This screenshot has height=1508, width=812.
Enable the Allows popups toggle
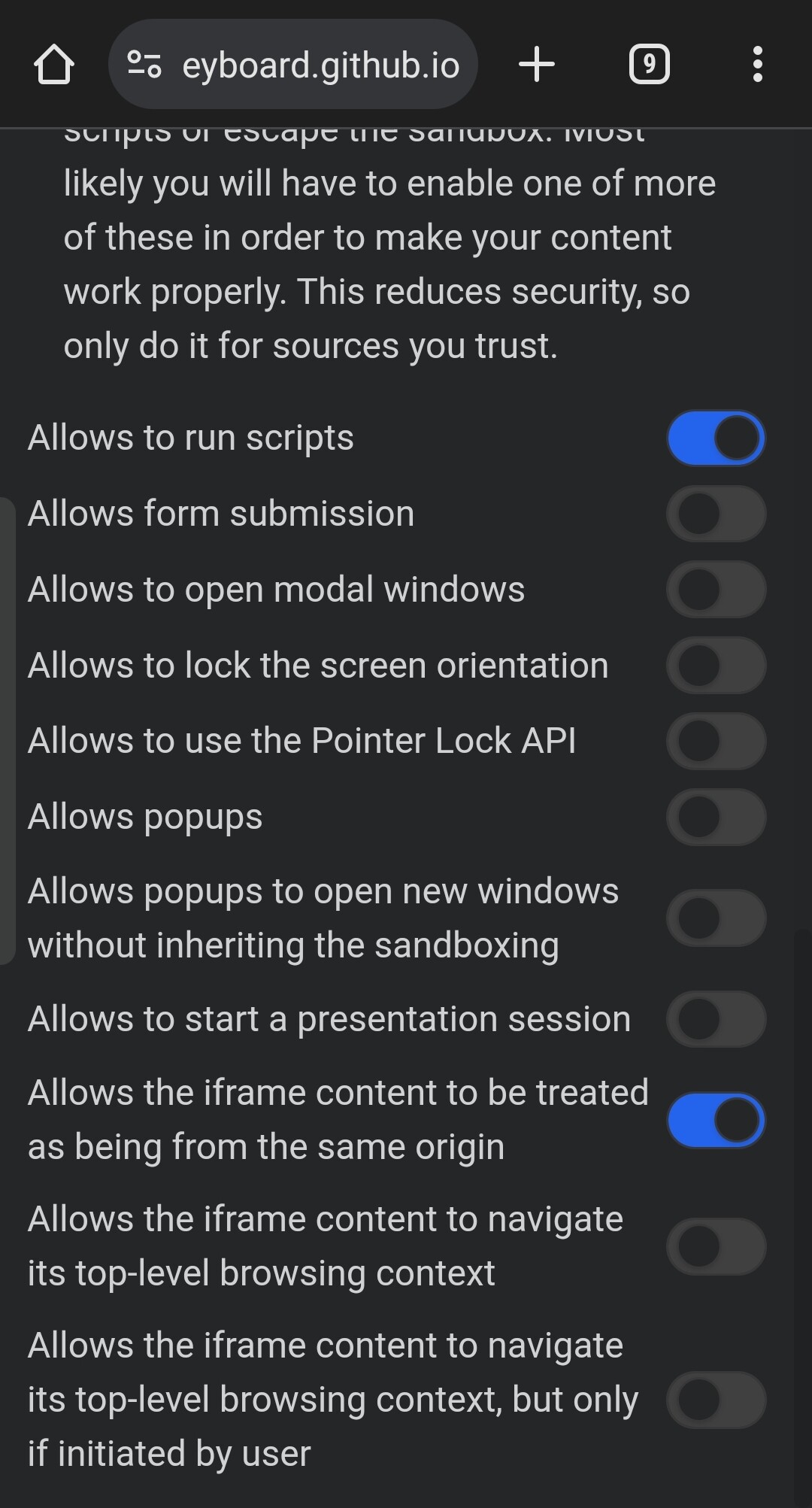click(716, 817)
